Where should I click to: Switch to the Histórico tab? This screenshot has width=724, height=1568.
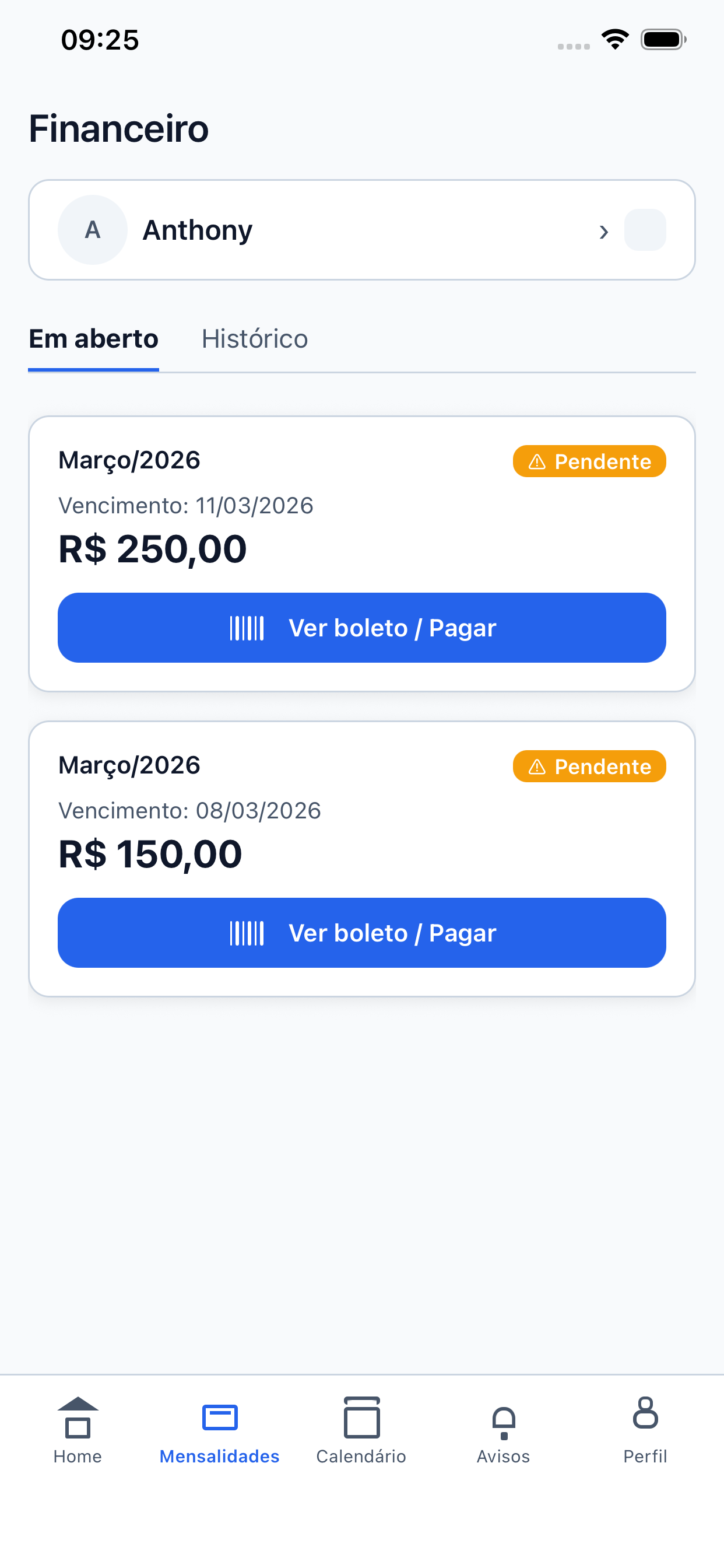[254, 339]
